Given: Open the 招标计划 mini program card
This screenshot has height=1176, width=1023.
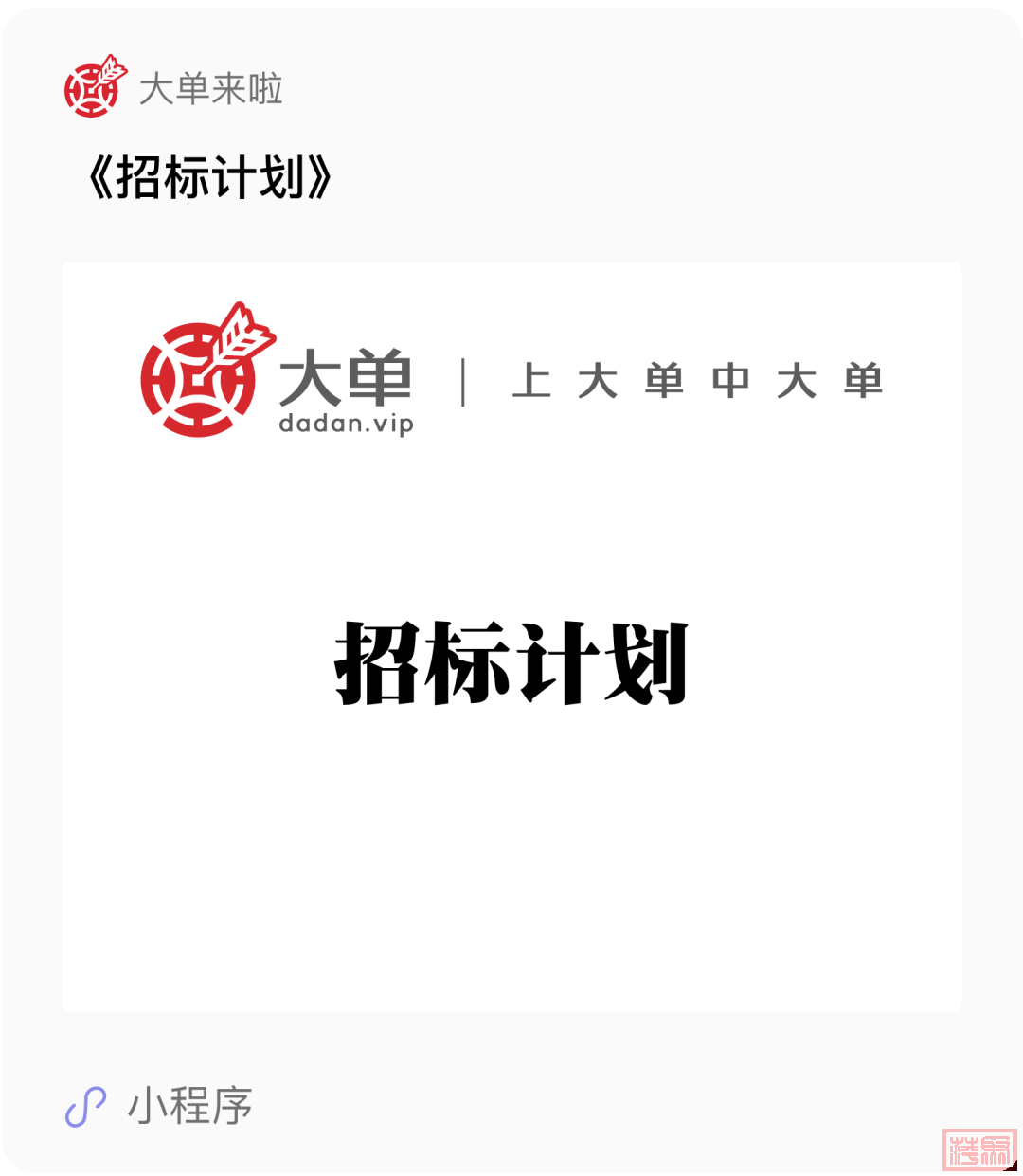Looking at the screenshot, I should click(x=511, y=635).
